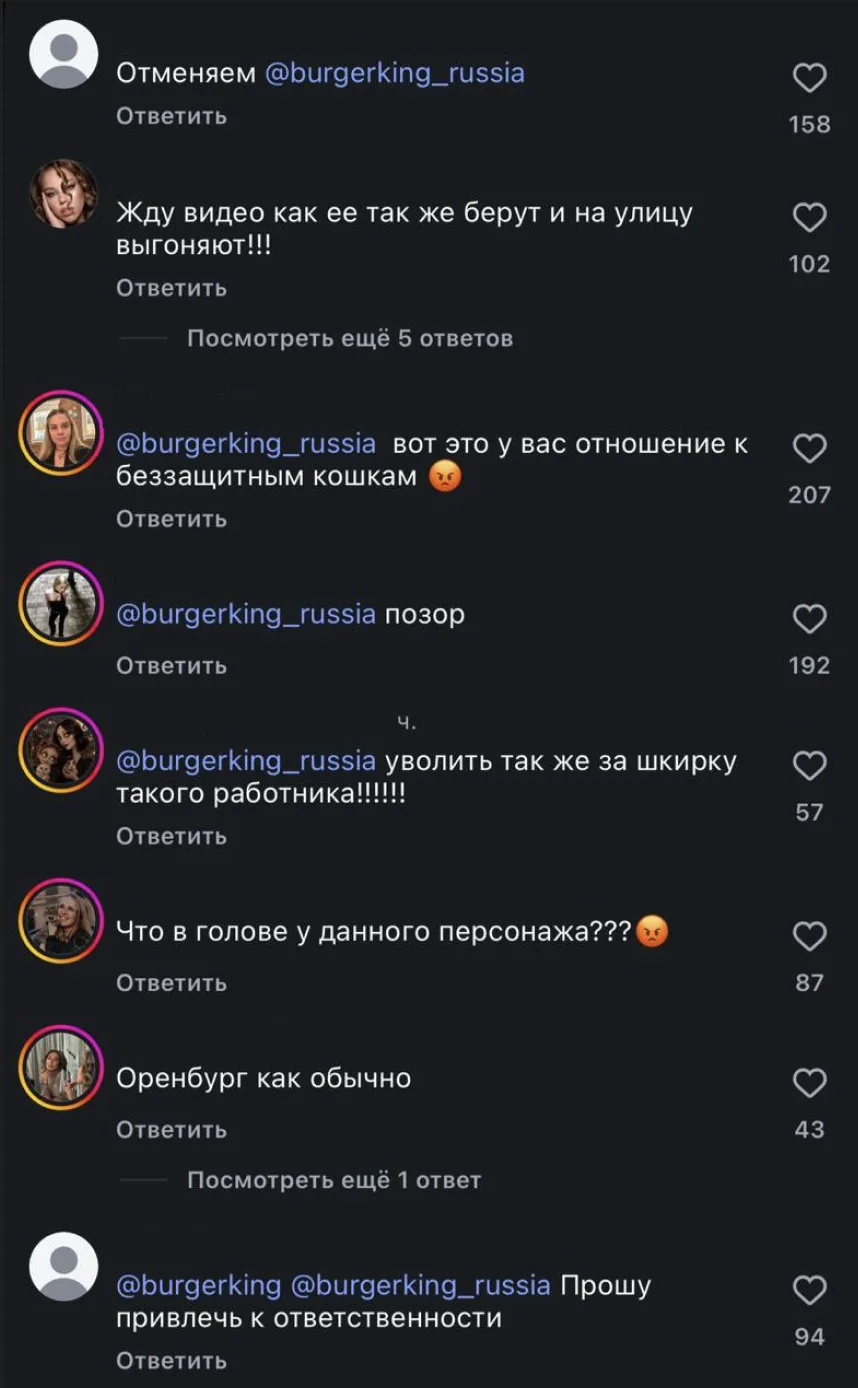
Task: Open @burgerking_russia mention in "уволить" comment
Action: (x=246, y=761)
